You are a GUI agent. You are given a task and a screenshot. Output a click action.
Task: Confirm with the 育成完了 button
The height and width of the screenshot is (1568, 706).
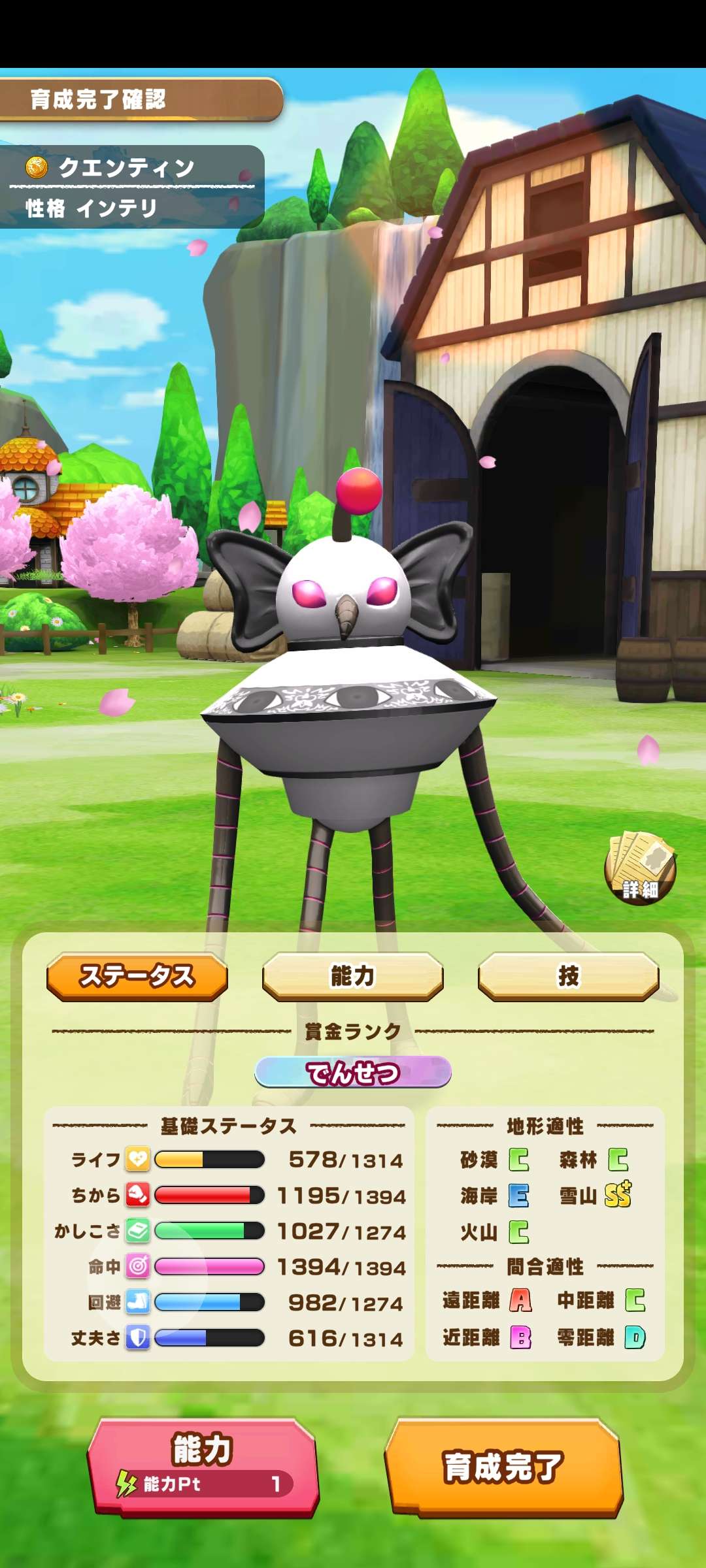pyautogui.click(x=503, y=1467)
